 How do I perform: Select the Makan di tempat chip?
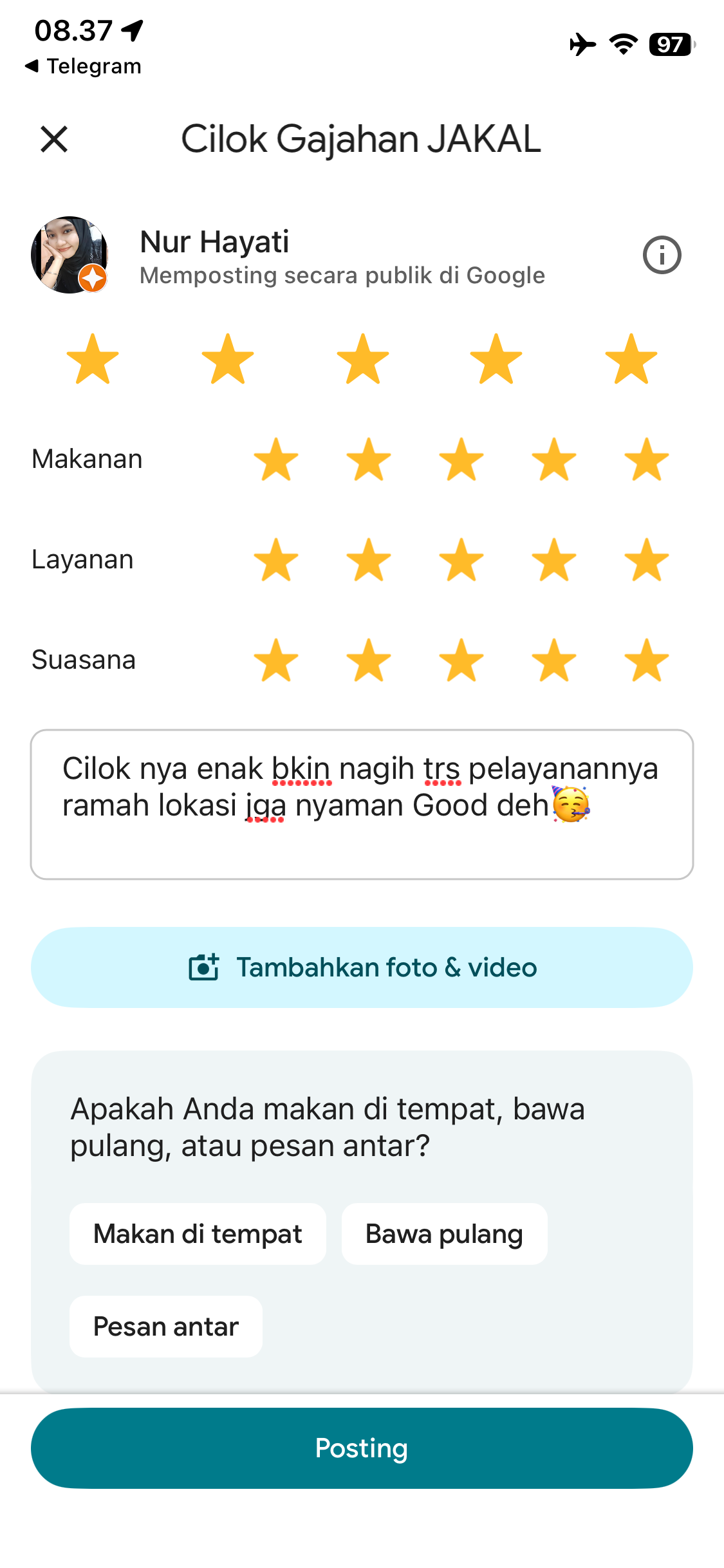point(198,1234)
